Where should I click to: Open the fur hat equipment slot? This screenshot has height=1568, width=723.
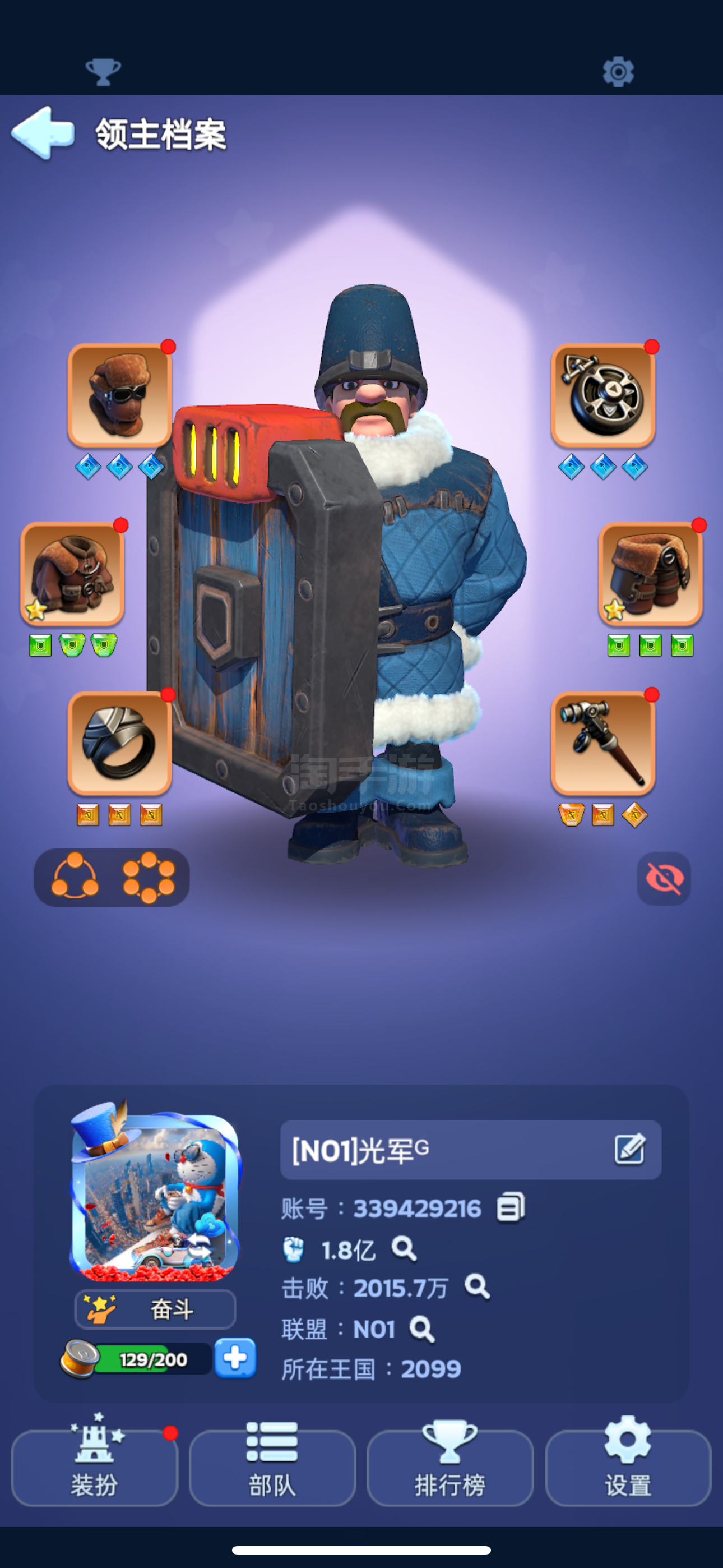(x=119, y=396)
